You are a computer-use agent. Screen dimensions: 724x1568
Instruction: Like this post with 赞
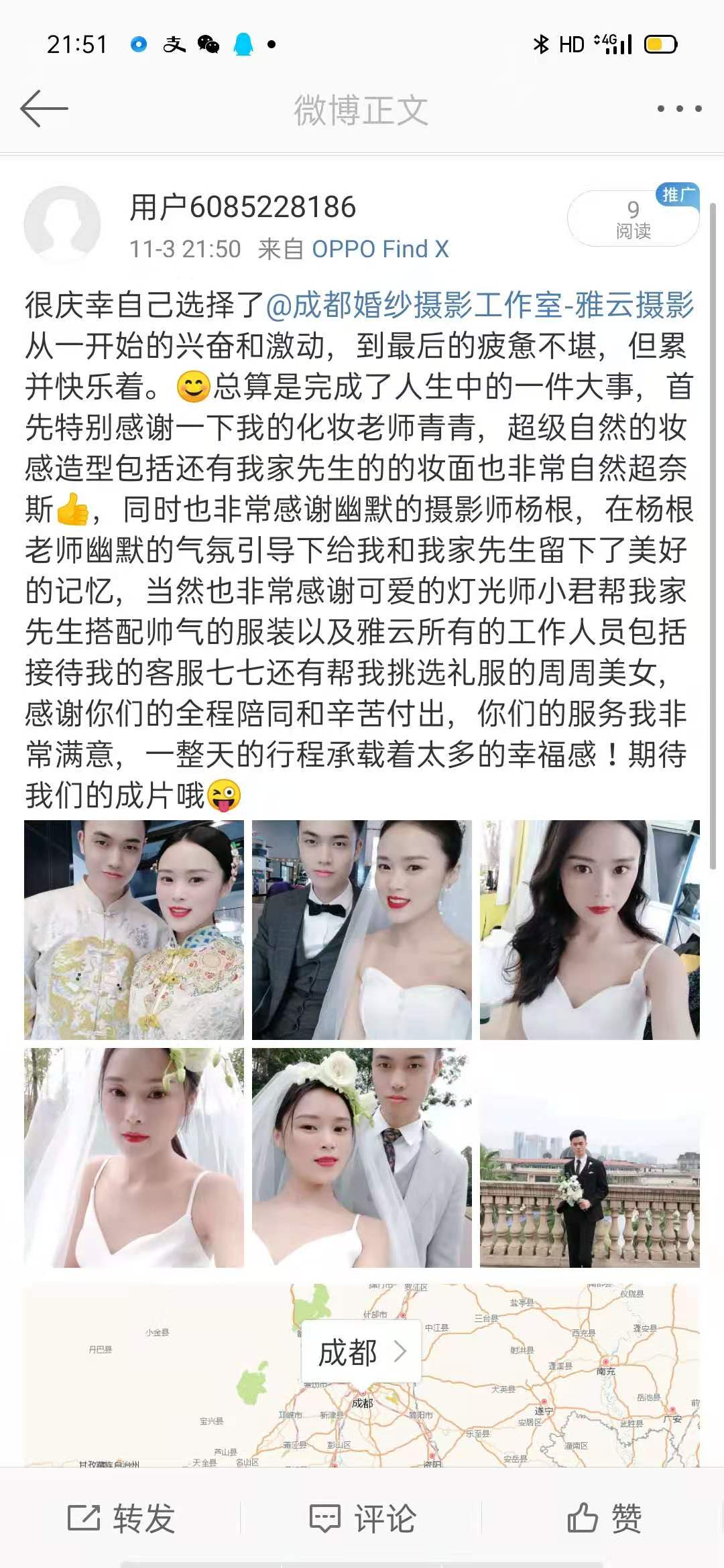point(605,1518)
